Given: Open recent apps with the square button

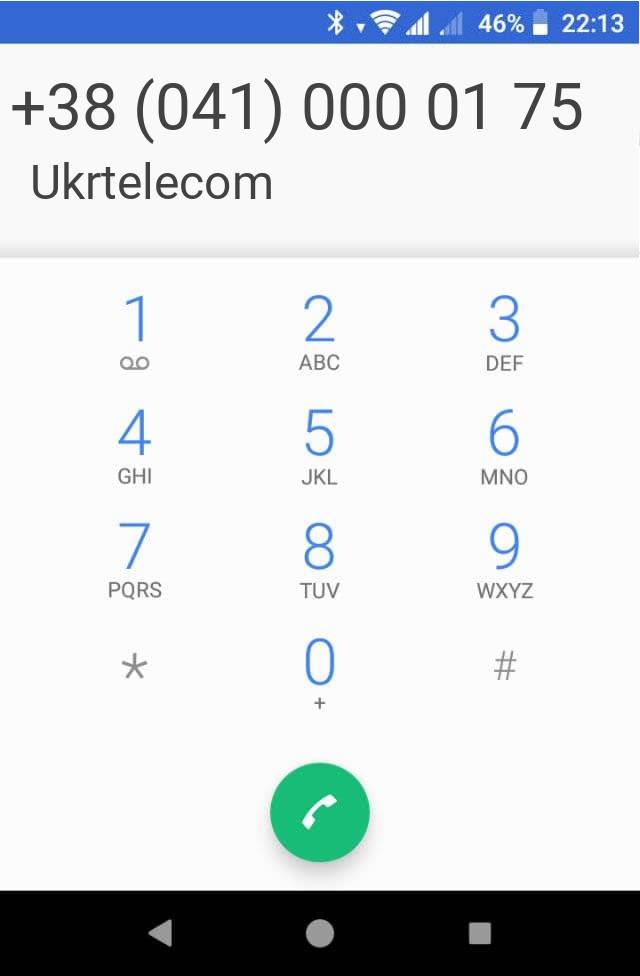Looking at the screenshot, I should pyautogui.click(x=480, y=933).
